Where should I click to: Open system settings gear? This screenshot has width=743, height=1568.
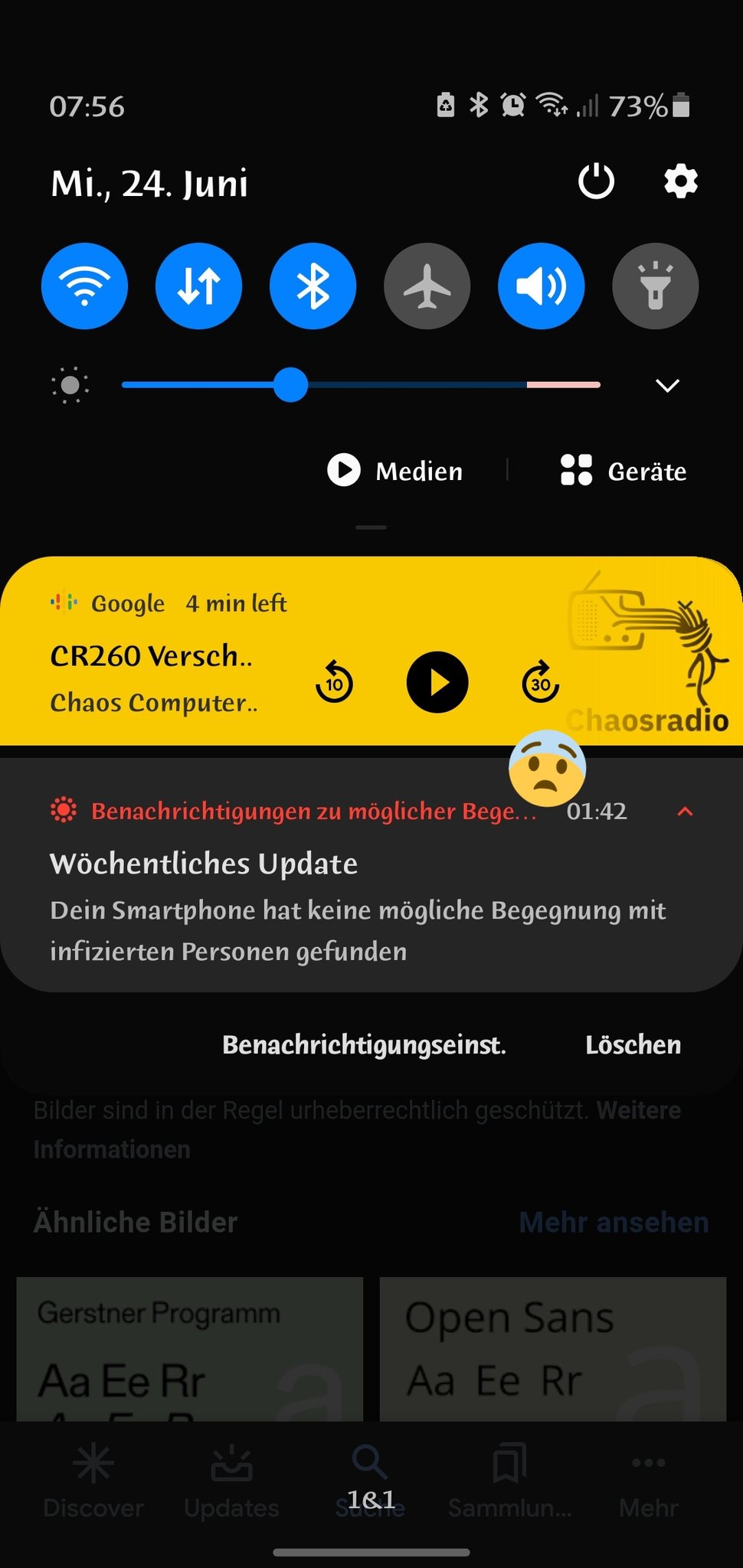click(680, 182)
